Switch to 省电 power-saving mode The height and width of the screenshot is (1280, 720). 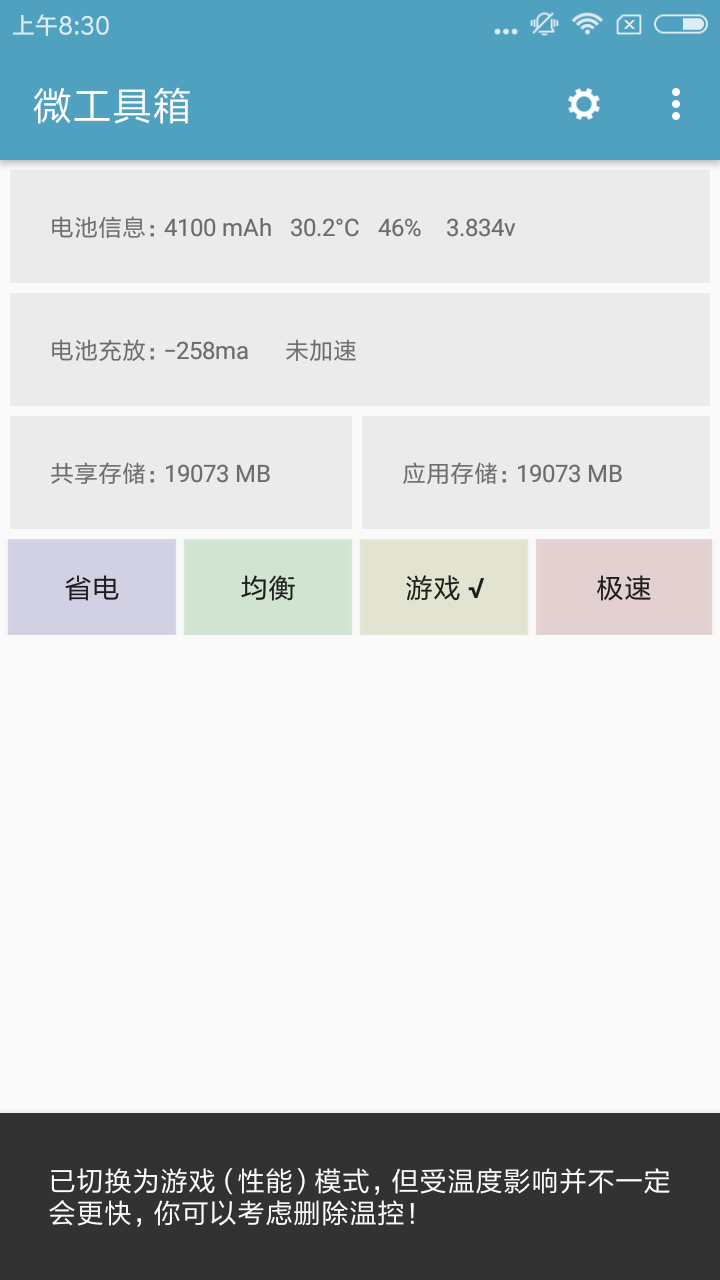click(x=92, y=588)
